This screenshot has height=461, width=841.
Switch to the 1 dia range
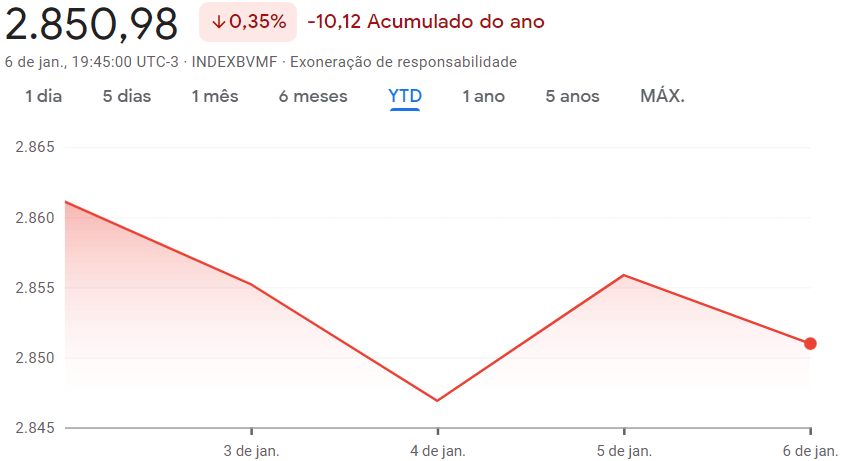(x=43, y=96)
